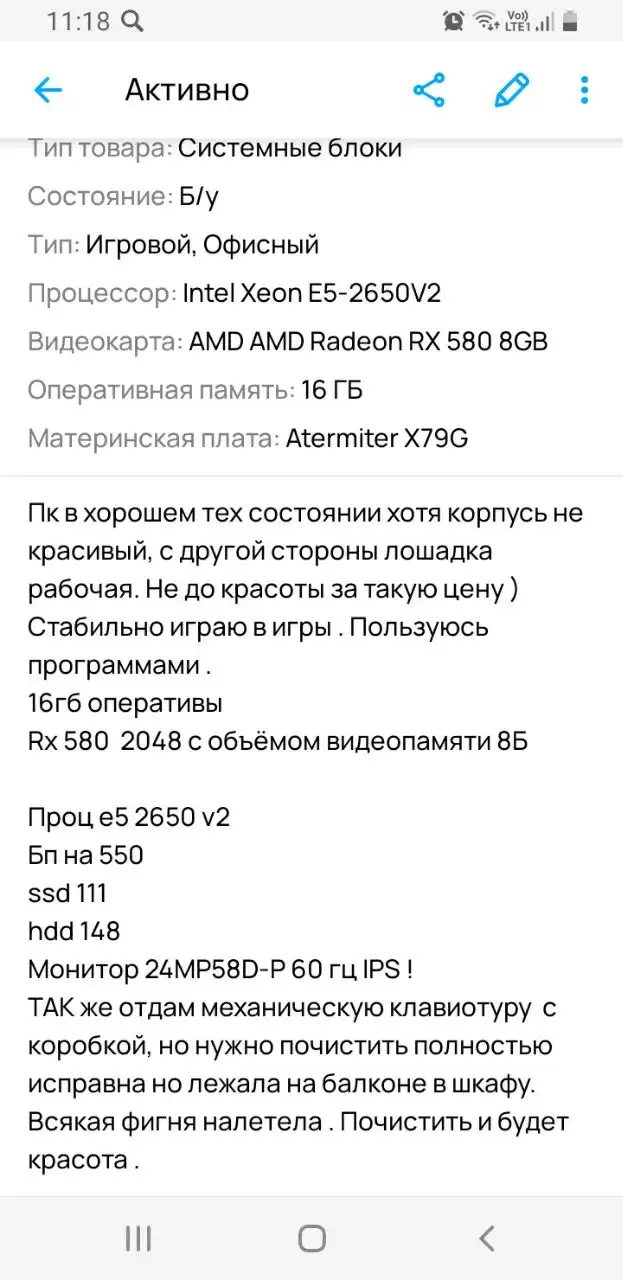
Task: Open the three-dot overflow menu
Action: point(585,90)
